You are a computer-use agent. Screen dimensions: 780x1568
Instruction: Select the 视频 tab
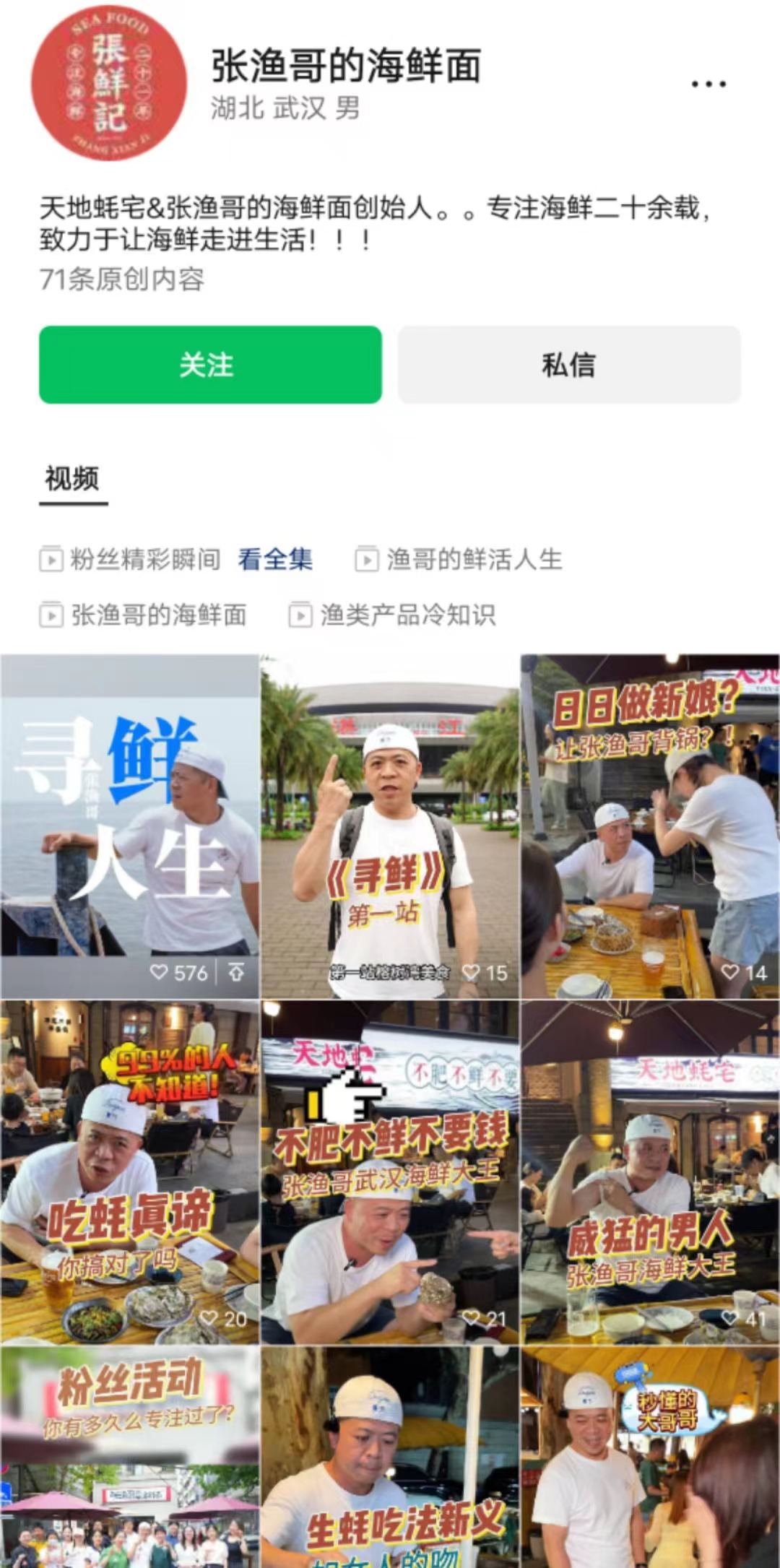pyautogui.click(x=72, y=479)
